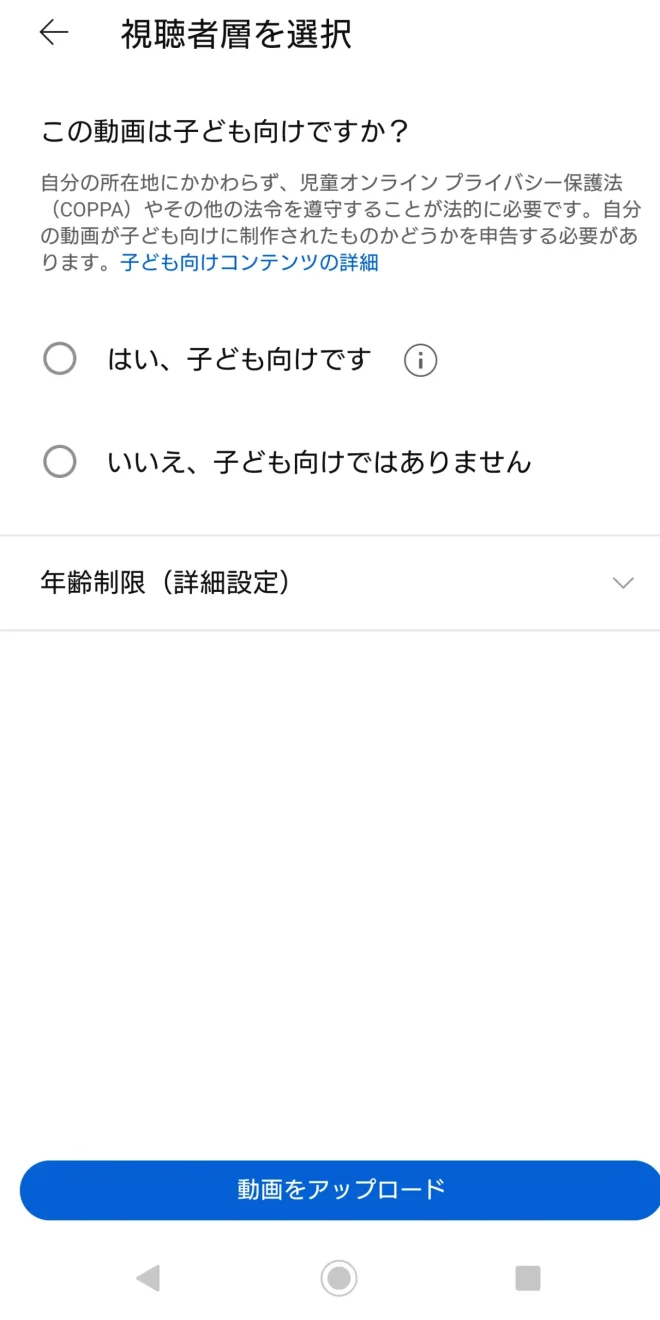Tap the system home button
This screenshot has width=660, height=1320.
tap(339, 1277)
